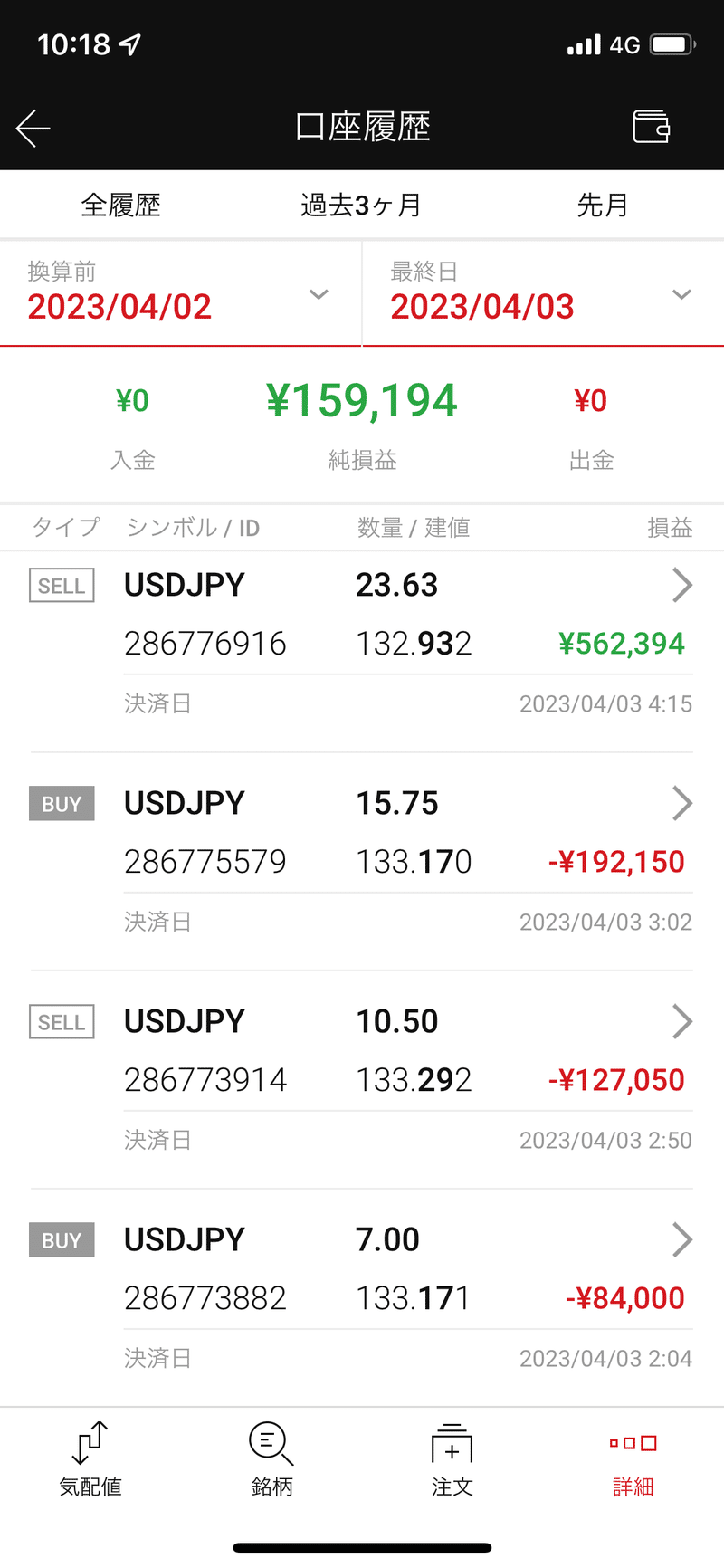Tap the 詳細 tab

click(x=633, y=1458)
